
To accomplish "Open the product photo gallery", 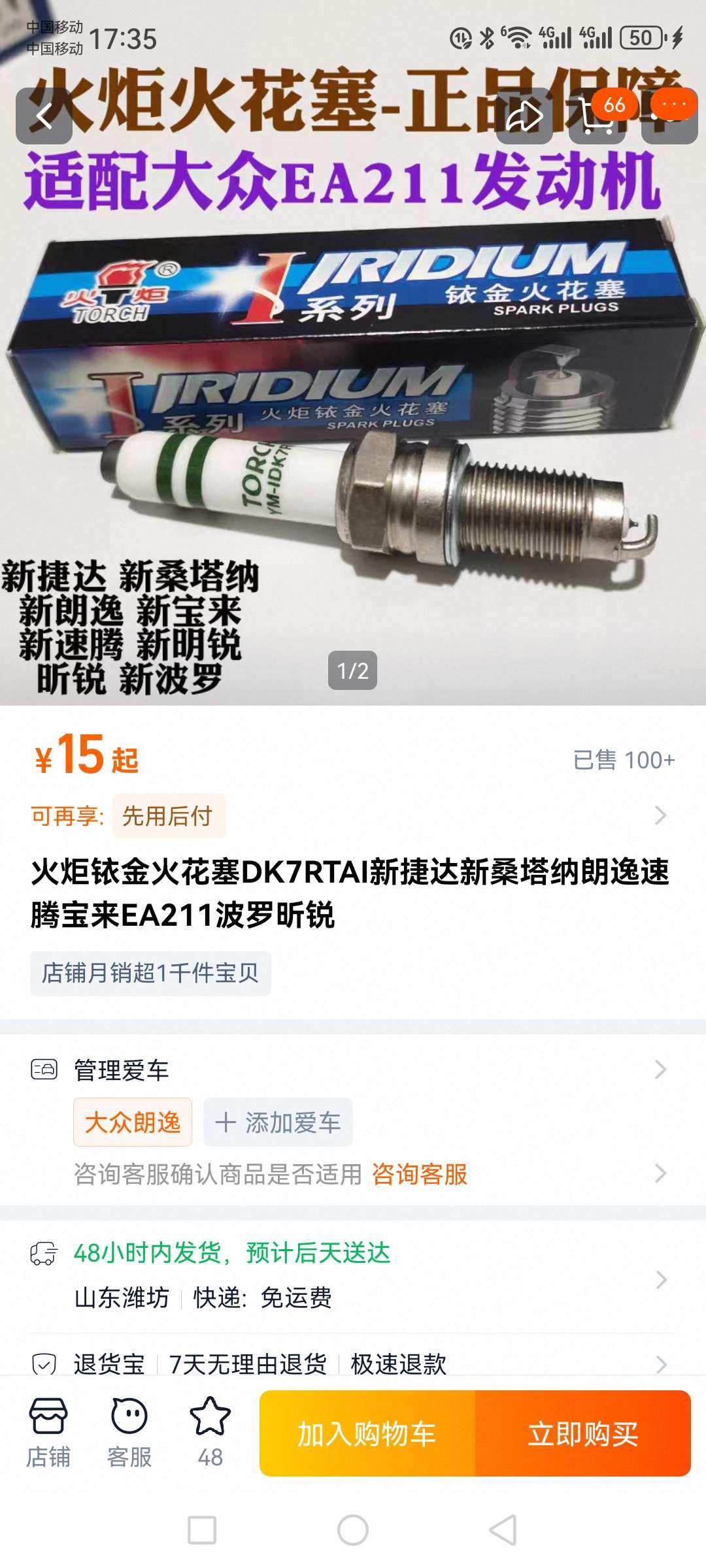I will (353, 425).
